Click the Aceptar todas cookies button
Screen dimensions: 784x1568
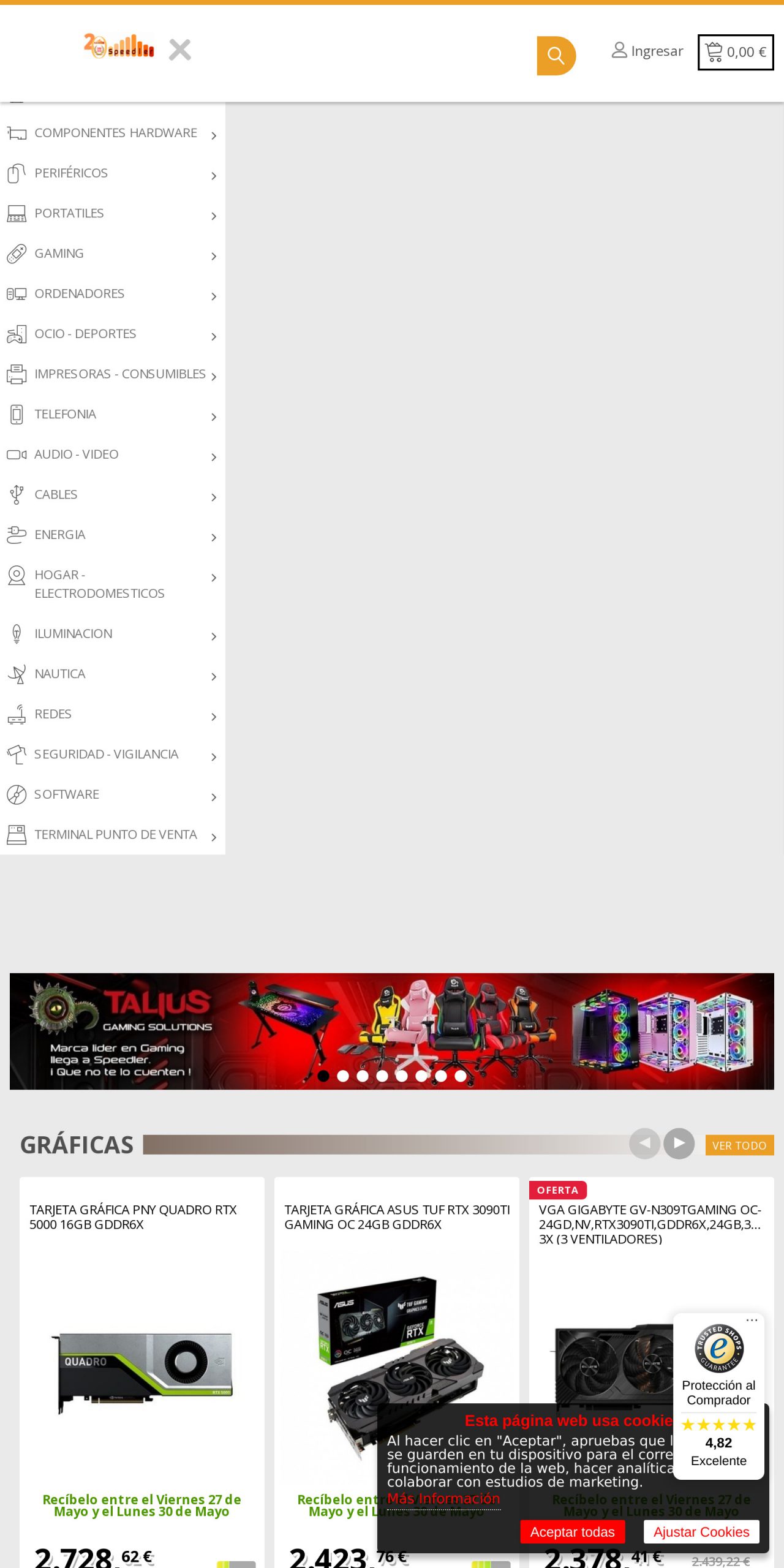[x=572, y=1532]
